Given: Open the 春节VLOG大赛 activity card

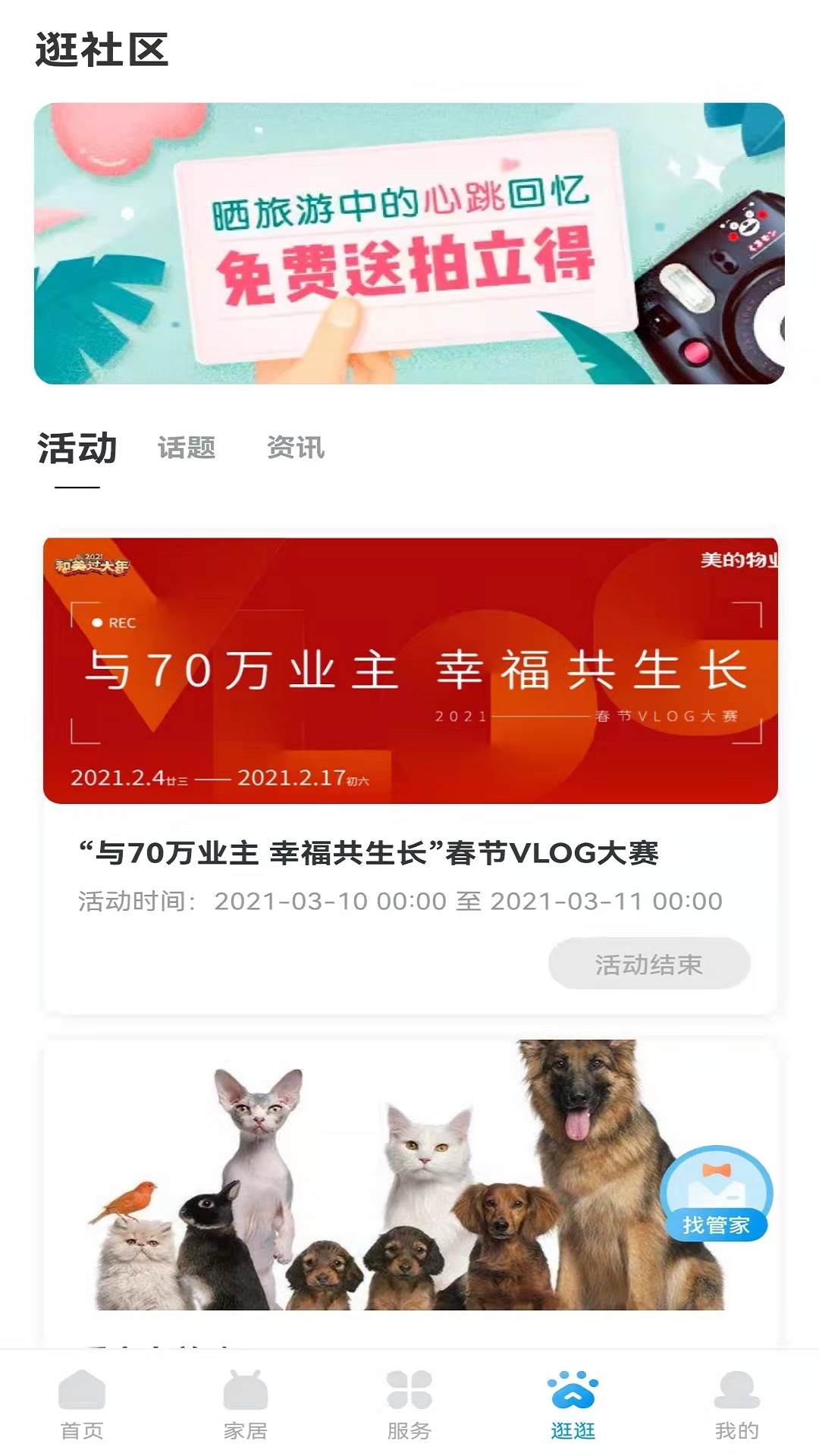Looking at the screenshot, I should pos(410,775).
